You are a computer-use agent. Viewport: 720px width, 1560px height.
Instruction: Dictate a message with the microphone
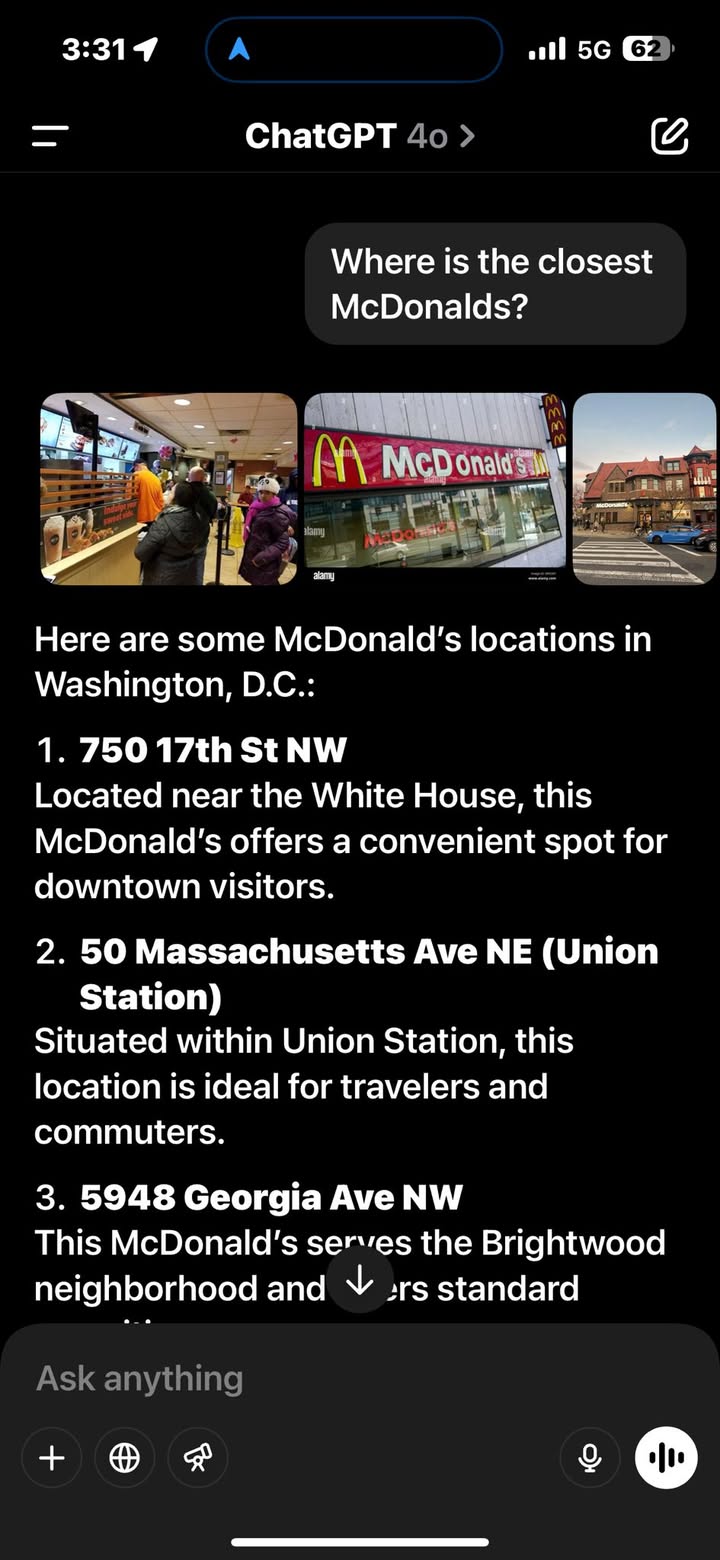590,1459
